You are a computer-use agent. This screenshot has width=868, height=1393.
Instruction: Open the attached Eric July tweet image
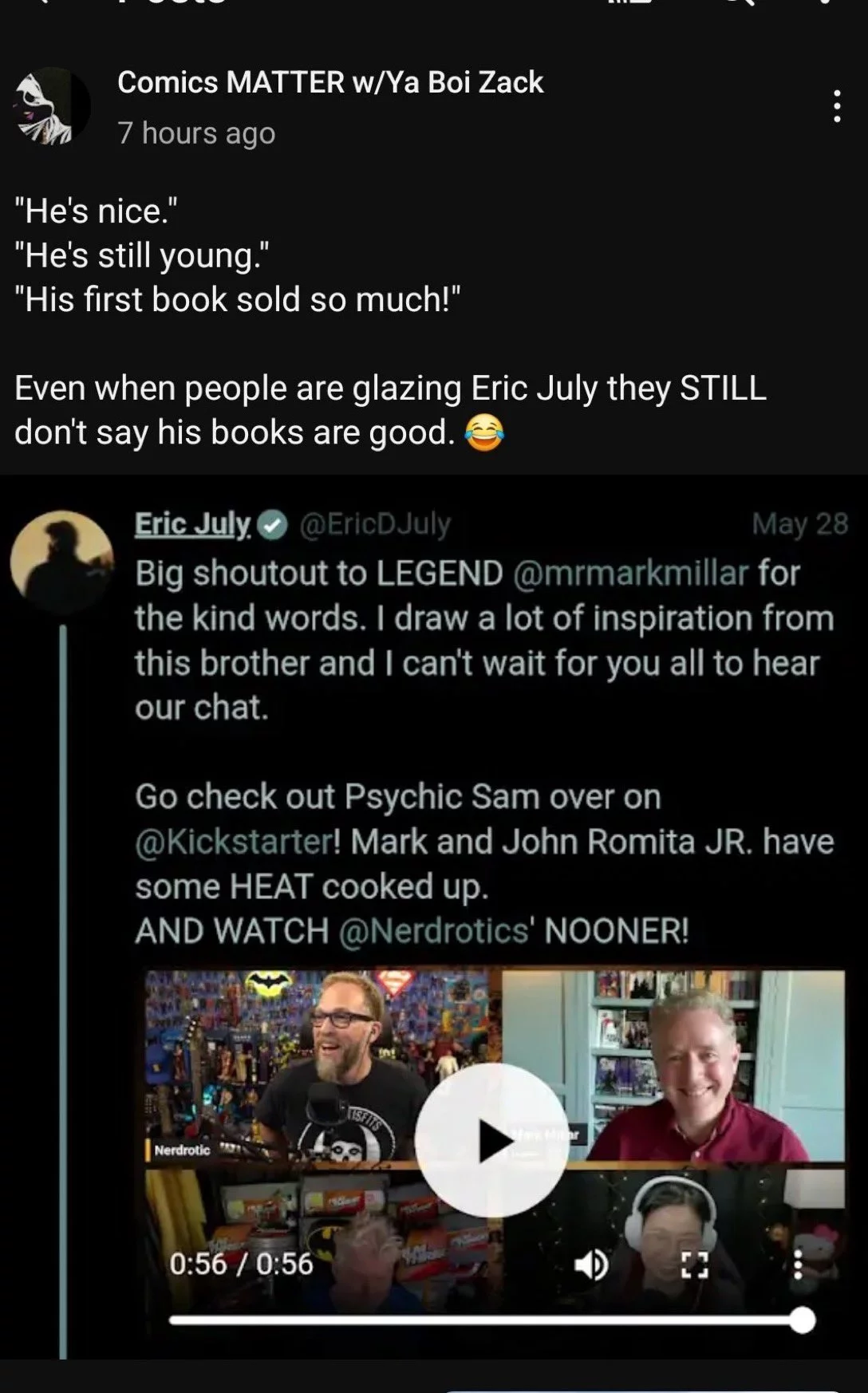434,917
